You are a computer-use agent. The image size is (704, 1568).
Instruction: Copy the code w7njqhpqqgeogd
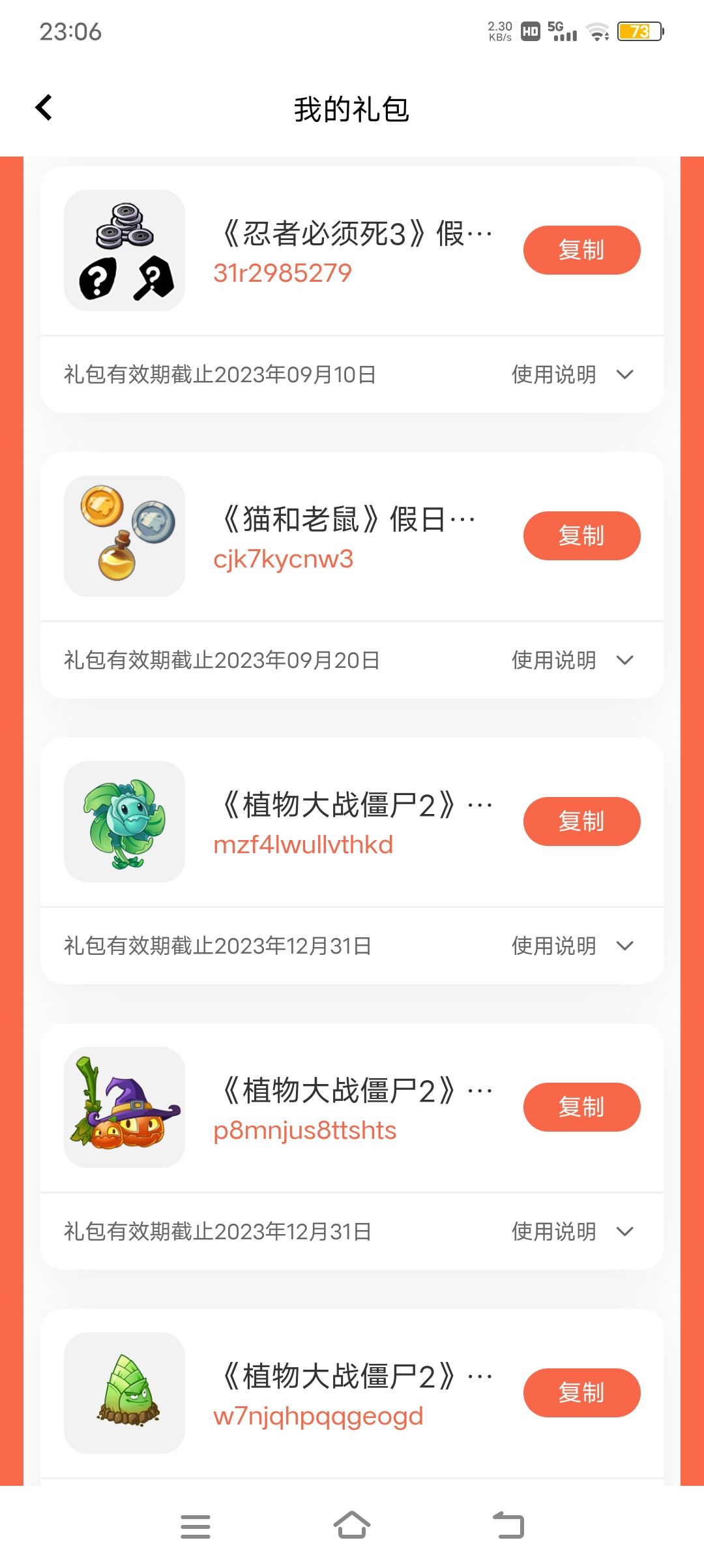pyautogui.click(x=581, y=1393)
